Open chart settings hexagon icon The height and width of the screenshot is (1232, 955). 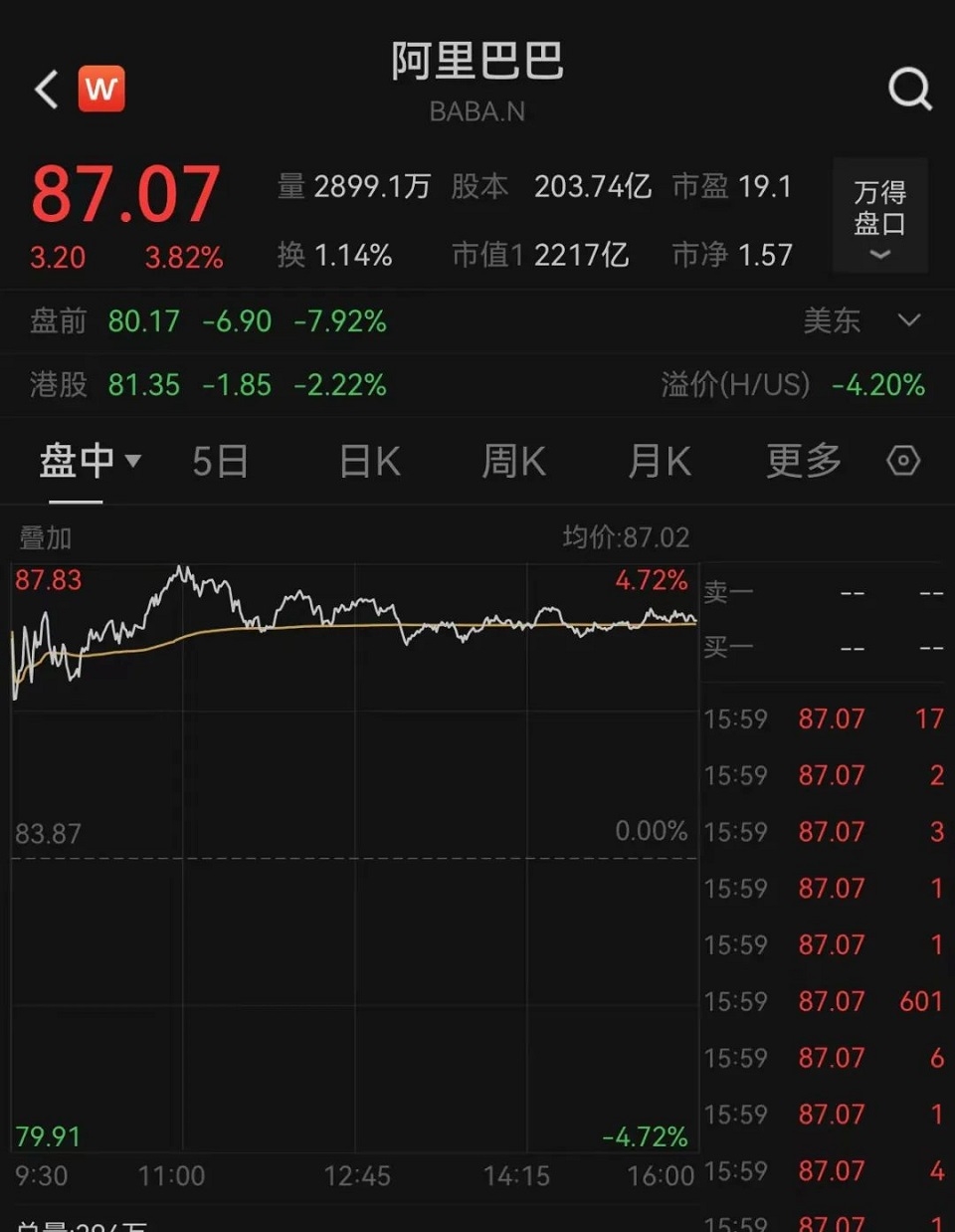tap(903, 462)
